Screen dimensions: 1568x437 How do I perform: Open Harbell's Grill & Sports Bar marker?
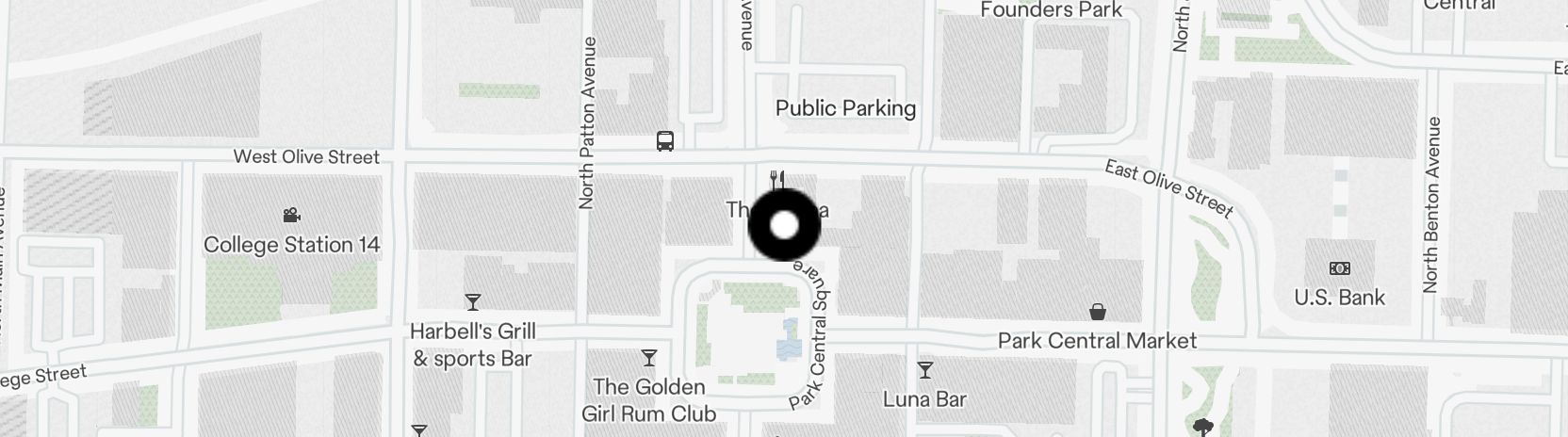coord(473,302)
